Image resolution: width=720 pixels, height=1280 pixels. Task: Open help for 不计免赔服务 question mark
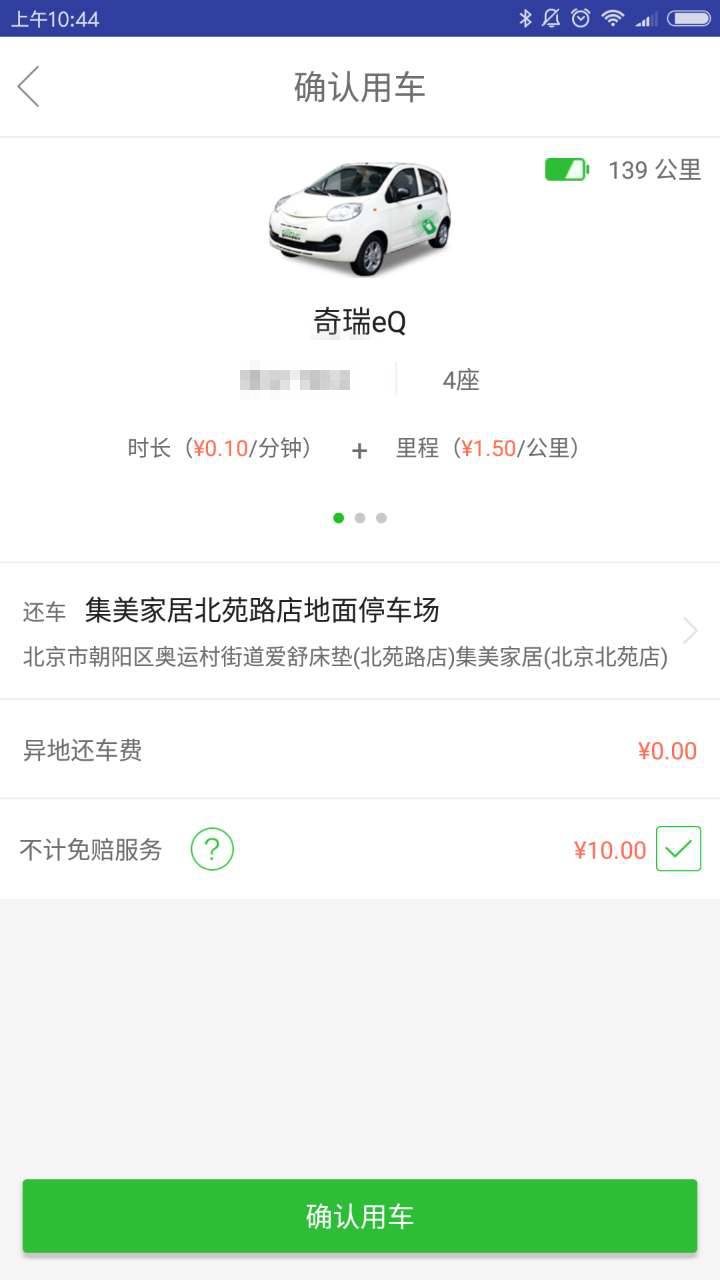(212, 849)
